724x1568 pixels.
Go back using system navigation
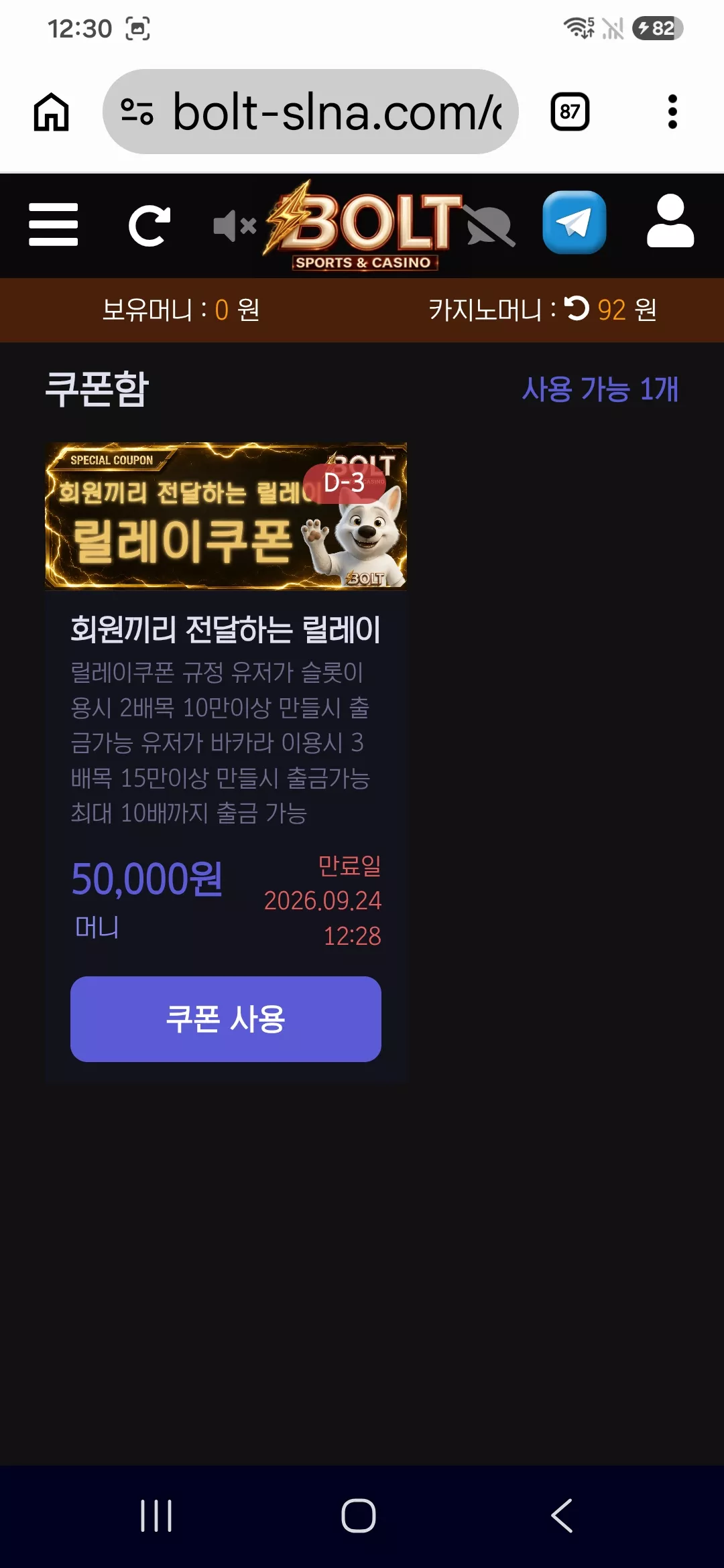coord(562,1516)
